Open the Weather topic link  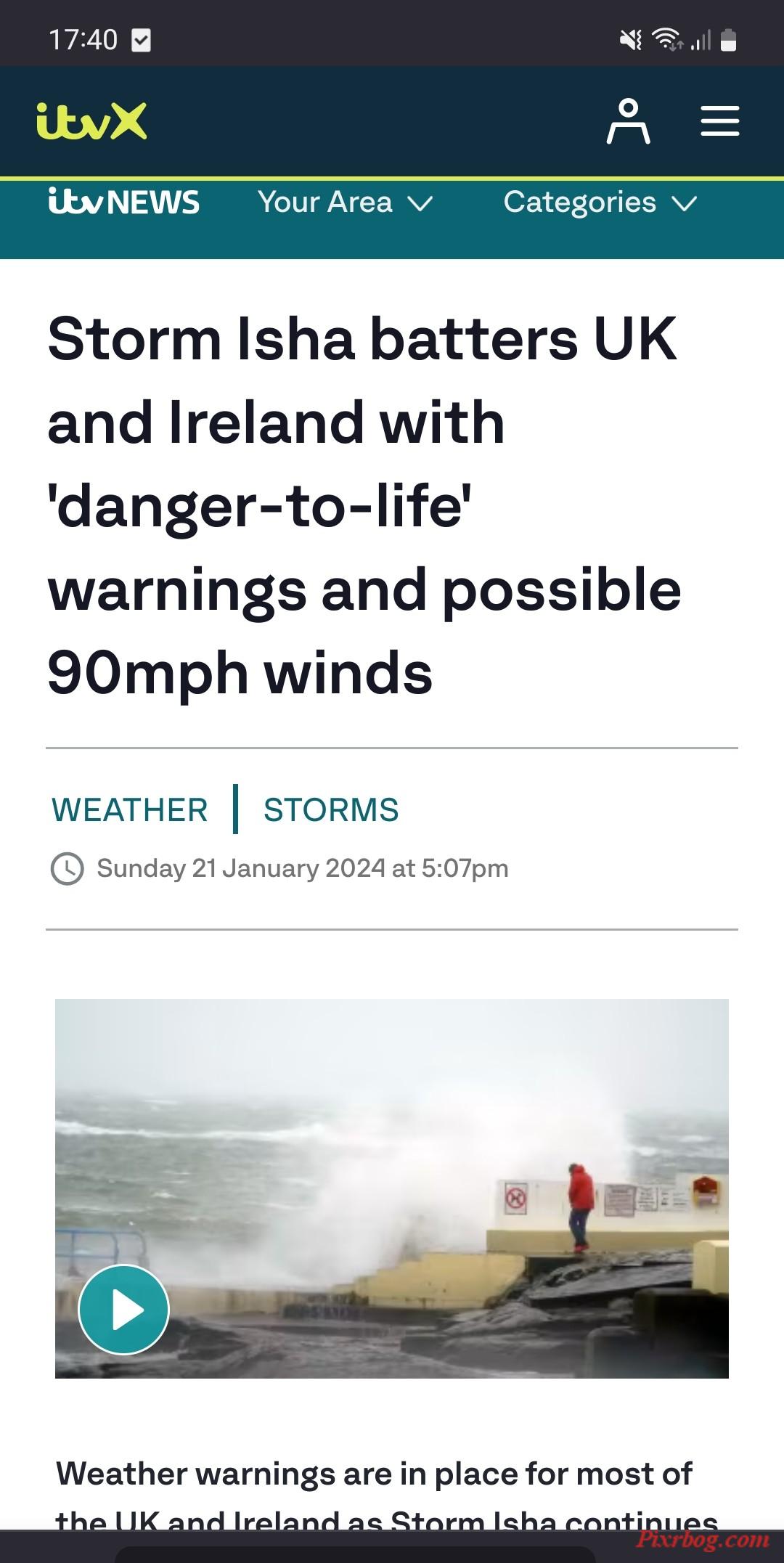coord(130,809)
